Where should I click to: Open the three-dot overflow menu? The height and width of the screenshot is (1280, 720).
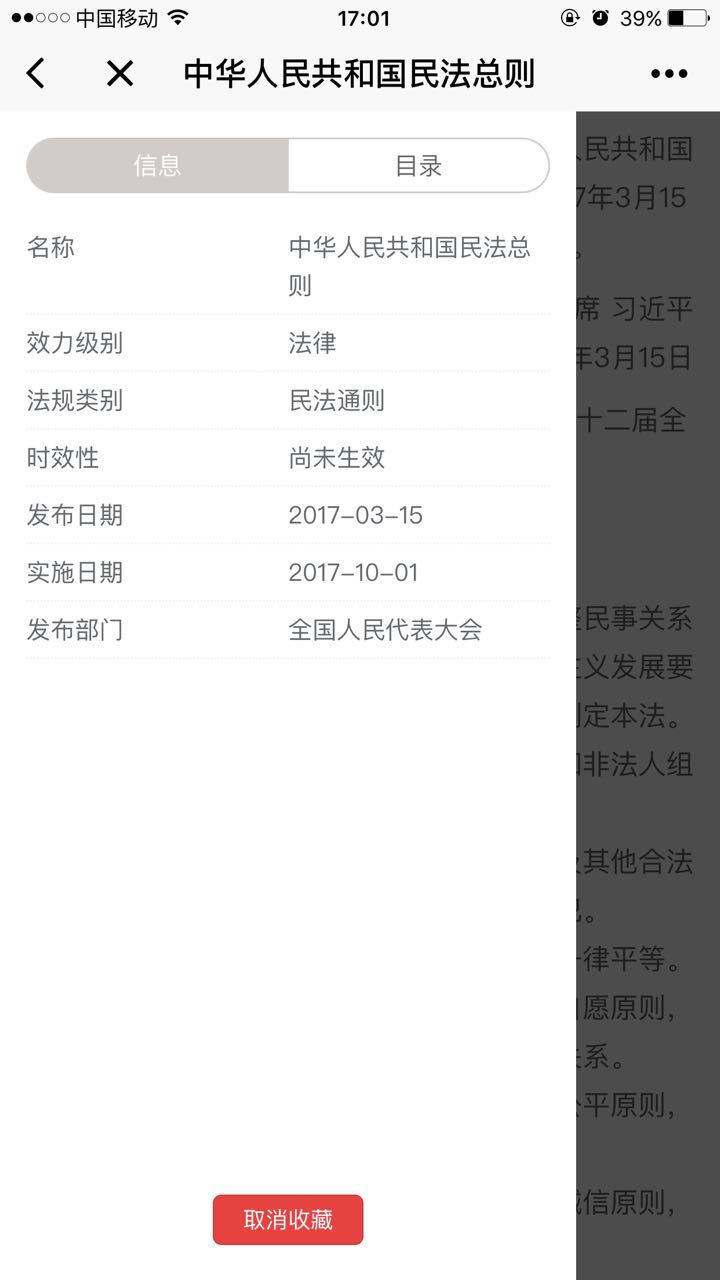[669, 74]
